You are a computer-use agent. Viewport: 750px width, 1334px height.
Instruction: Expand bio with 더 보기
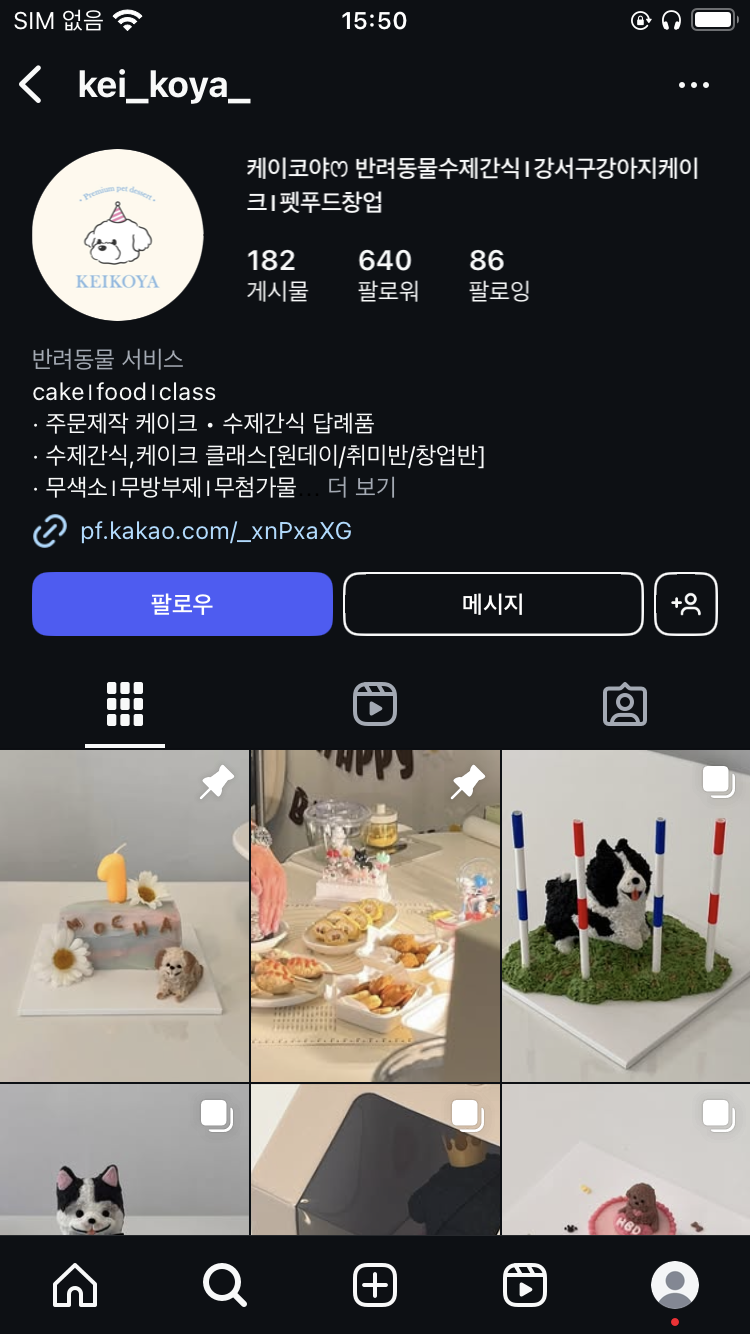click(362, 488)
